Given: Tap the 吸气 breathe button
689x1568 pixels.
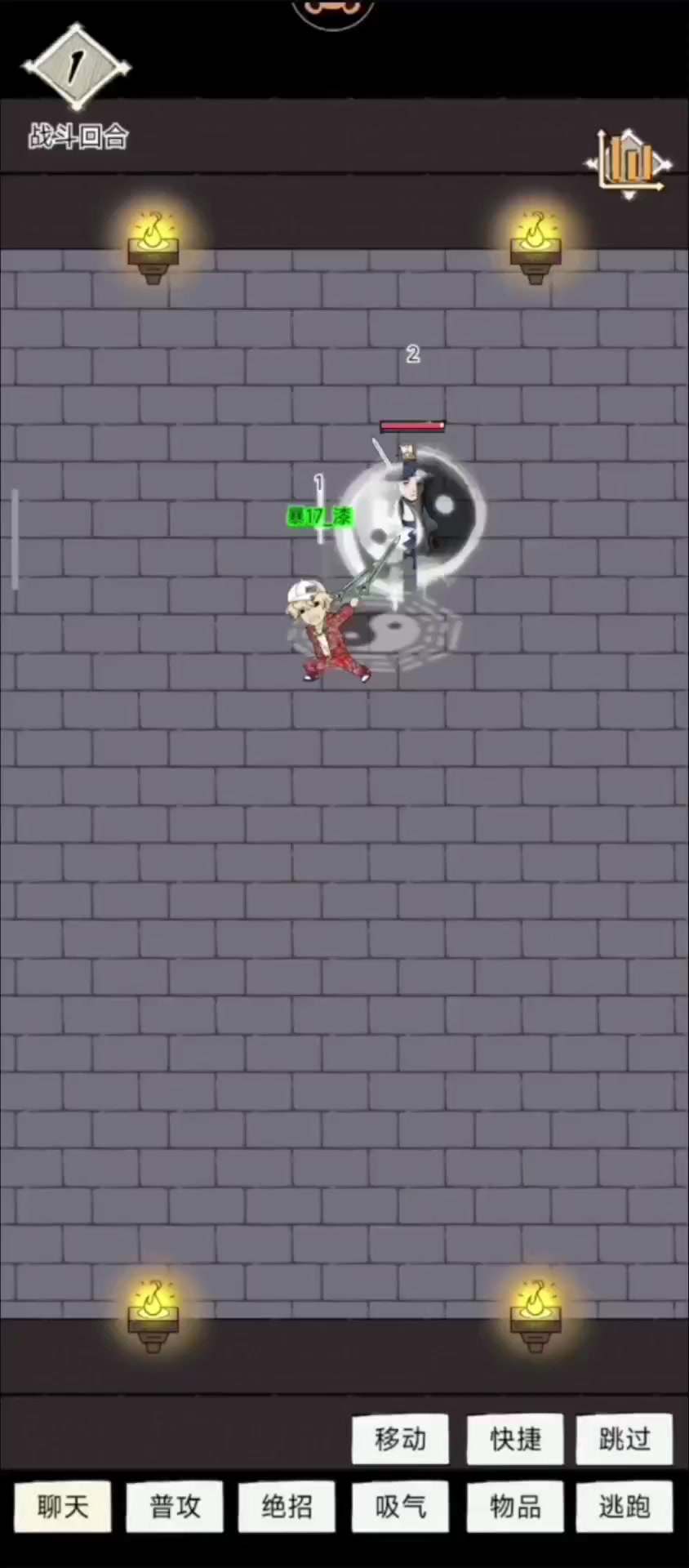Looking at the screenshot, I should pos(400,1506).
